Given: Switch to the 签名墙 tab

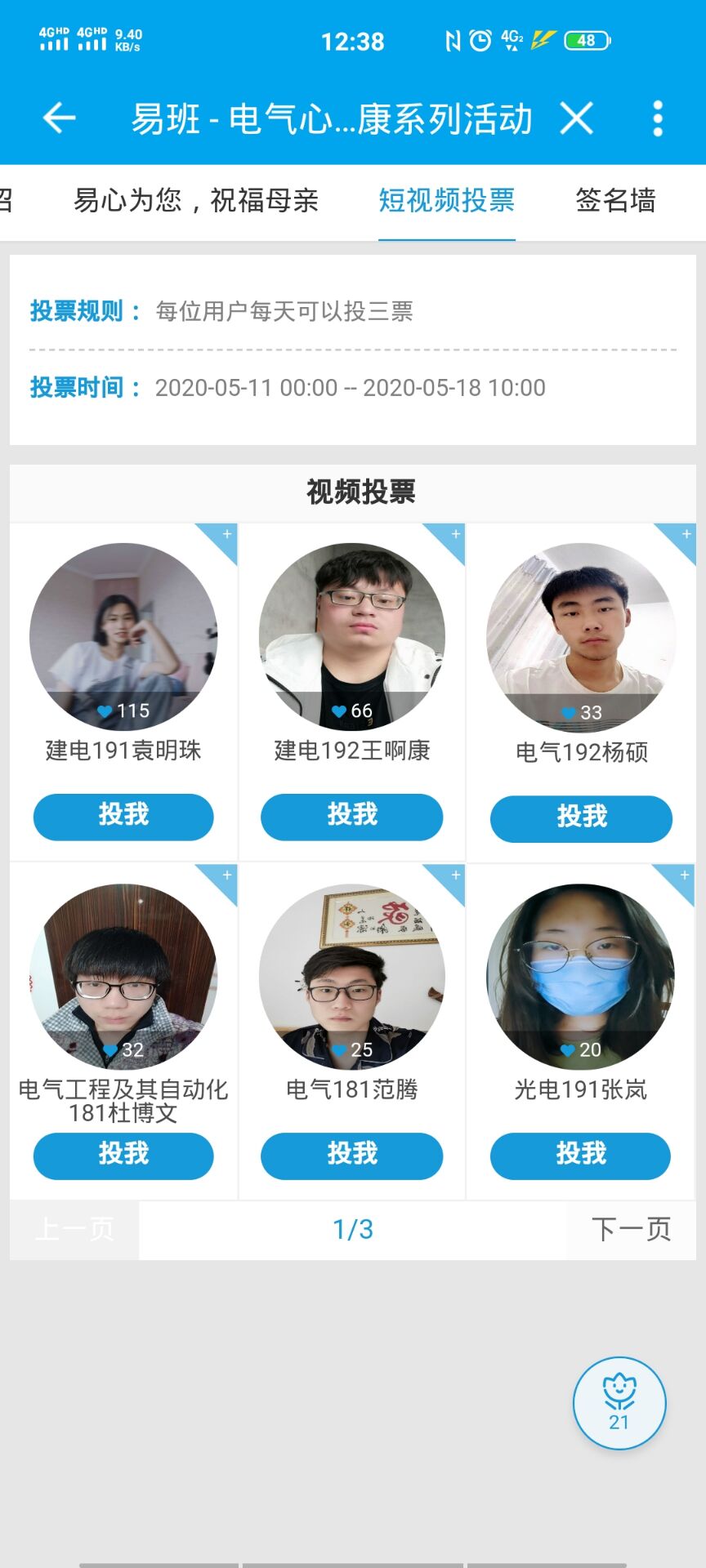Looking at the screenshot, I should point(615,200).
